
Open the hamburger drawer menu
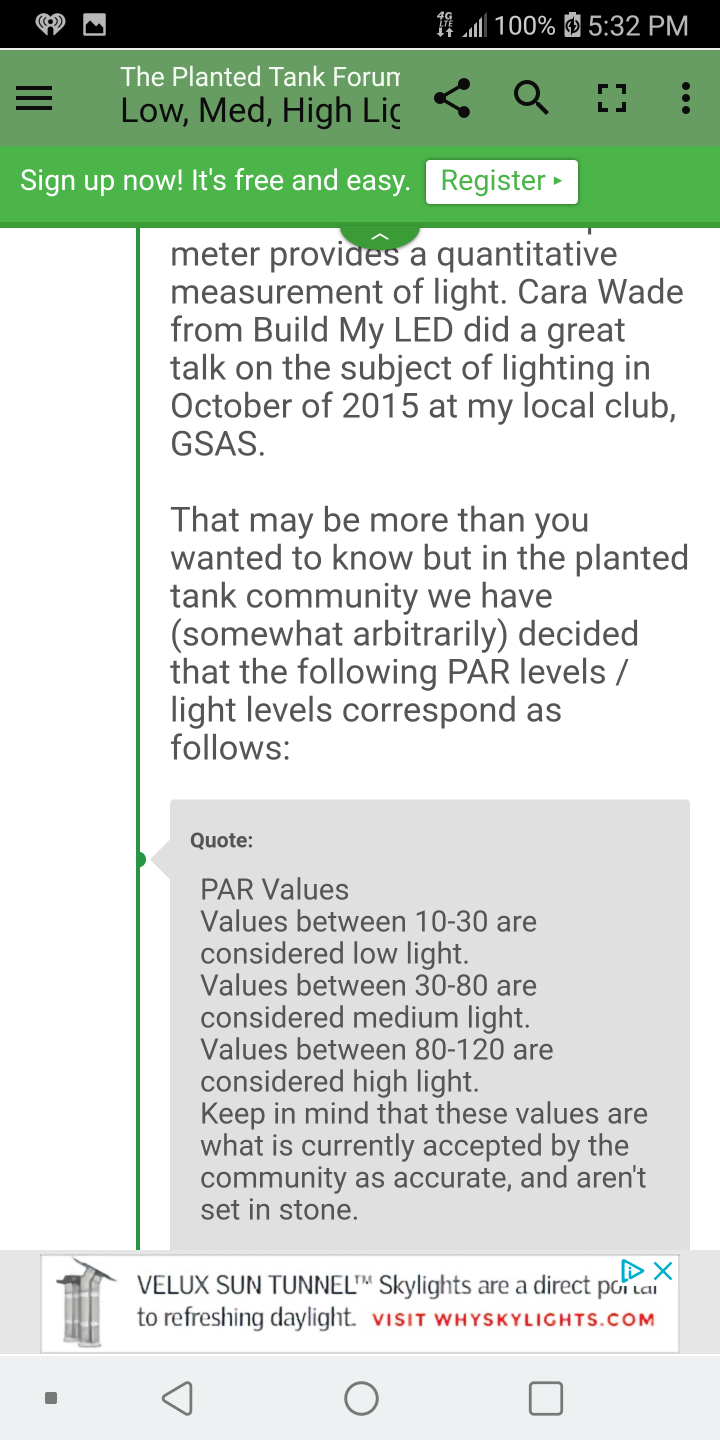pos(34,98)
